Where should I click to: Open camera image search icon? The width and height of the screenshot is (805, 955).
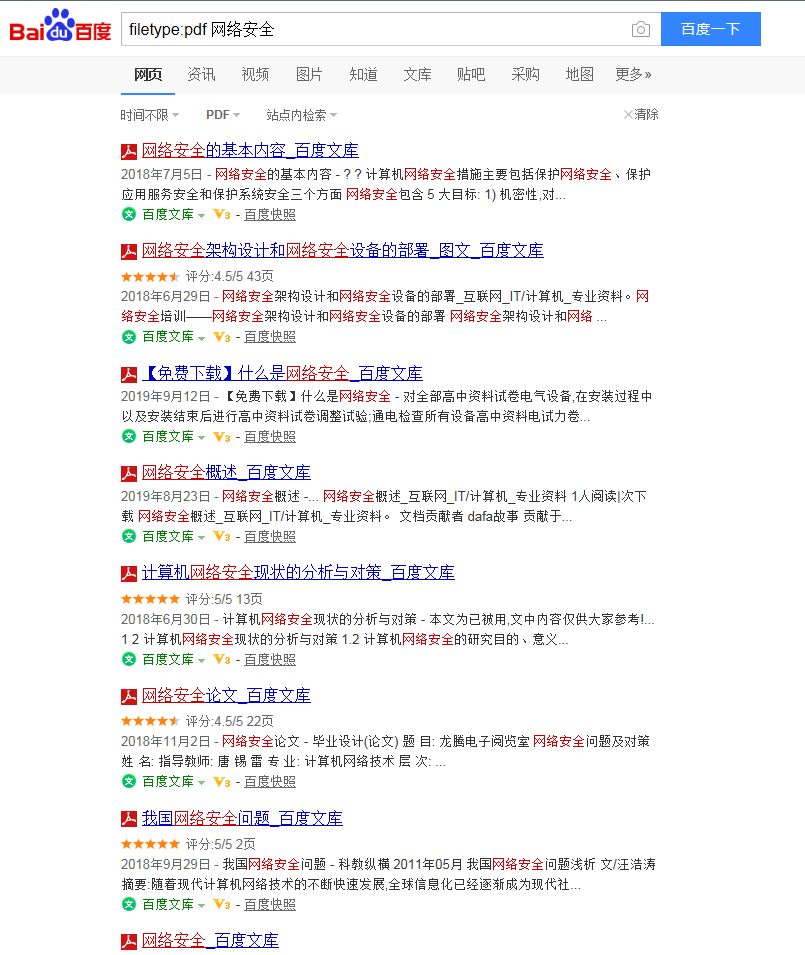(x=641, y=30)
